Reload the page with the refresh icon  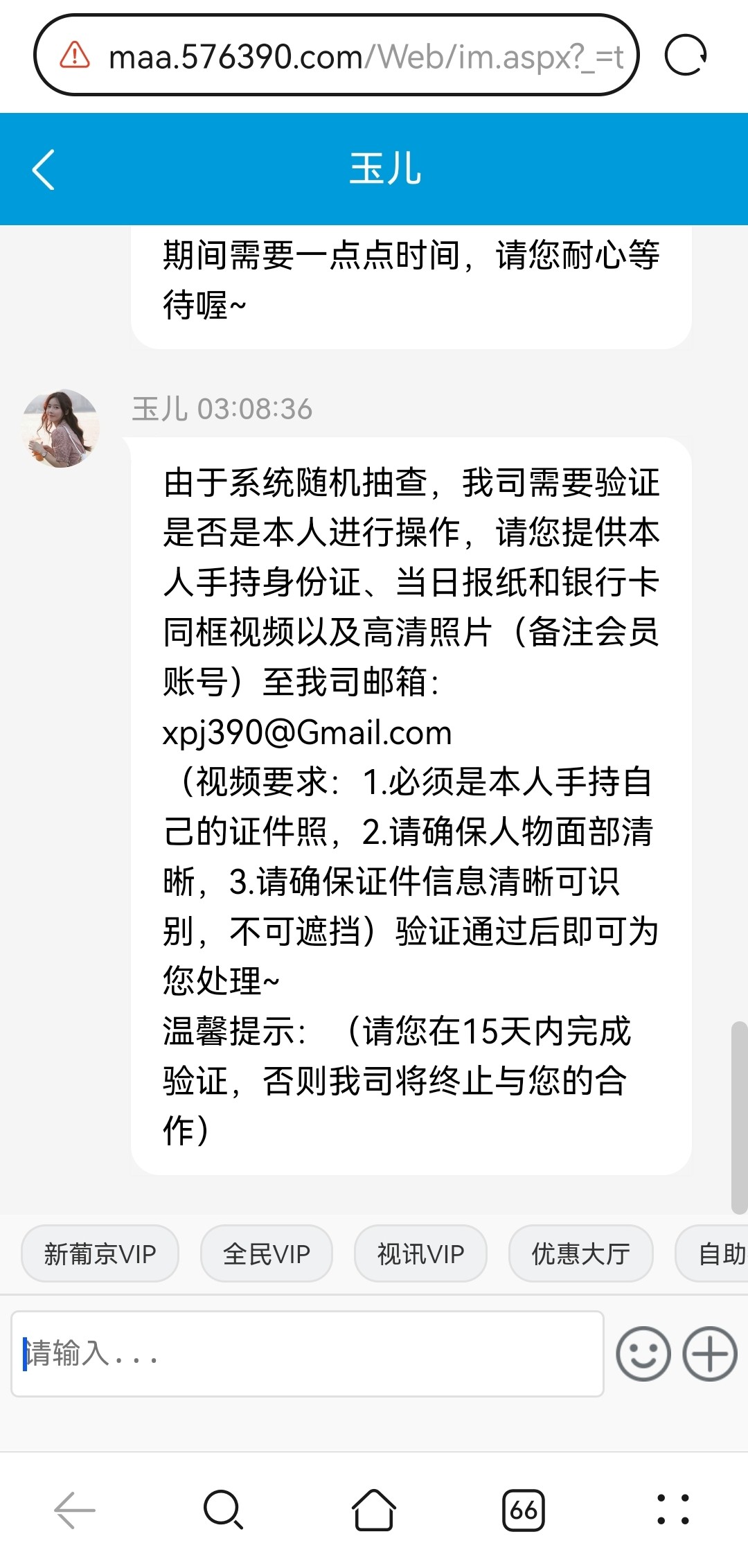coord(685,55)
